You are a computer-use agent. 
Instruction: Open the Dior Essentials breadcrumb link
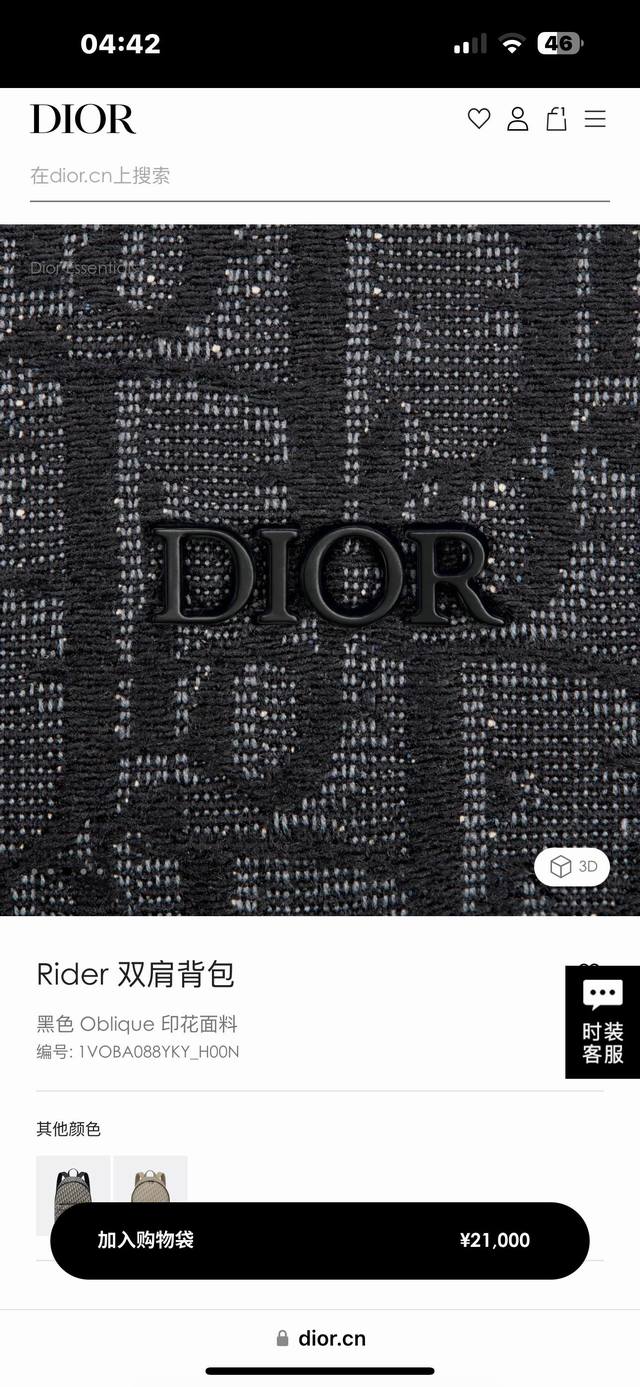pyautogui.click(x=80, y=267)
